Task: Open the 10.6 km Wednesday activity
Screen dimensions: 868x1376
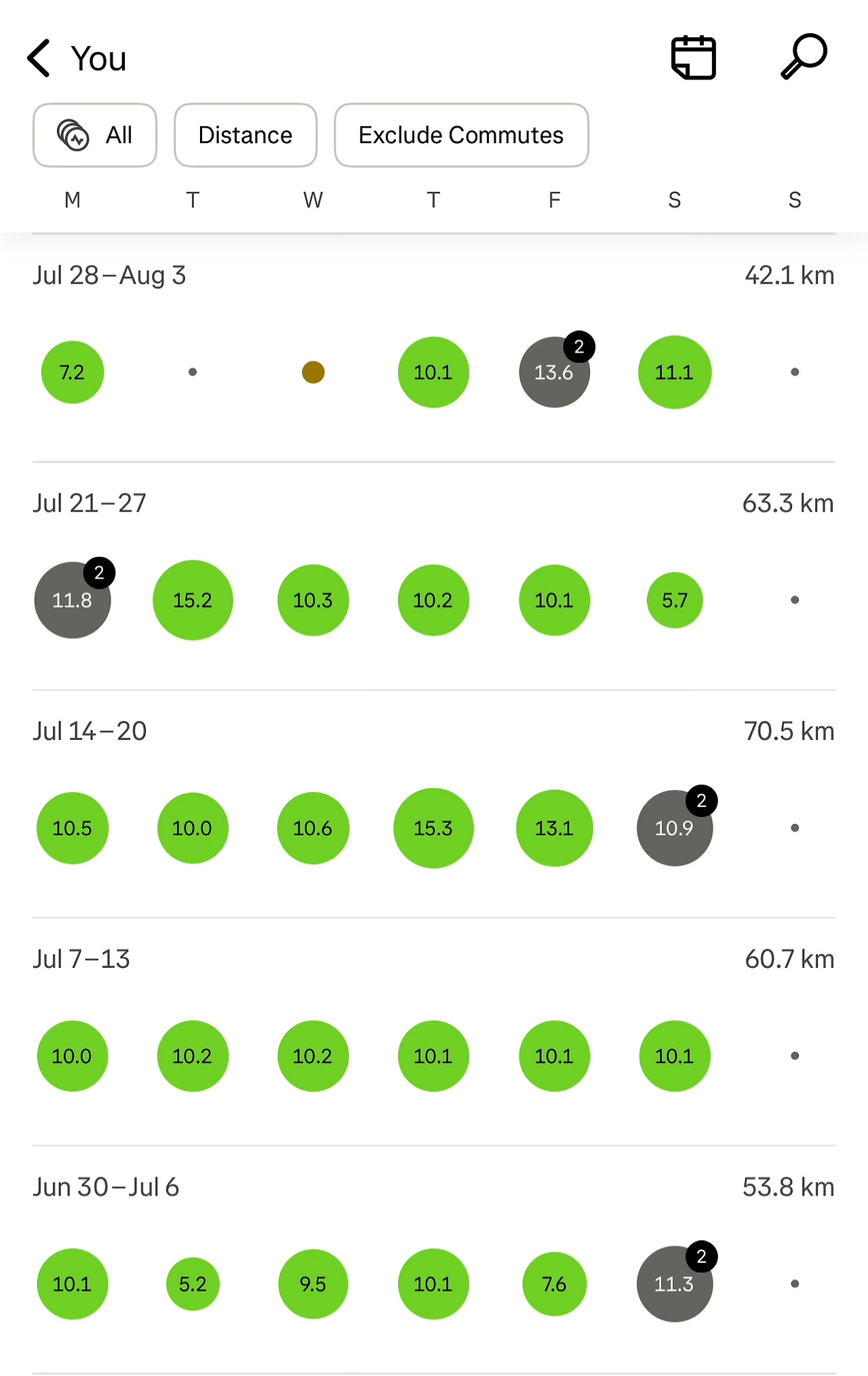Action: click(x=313, y=828)
